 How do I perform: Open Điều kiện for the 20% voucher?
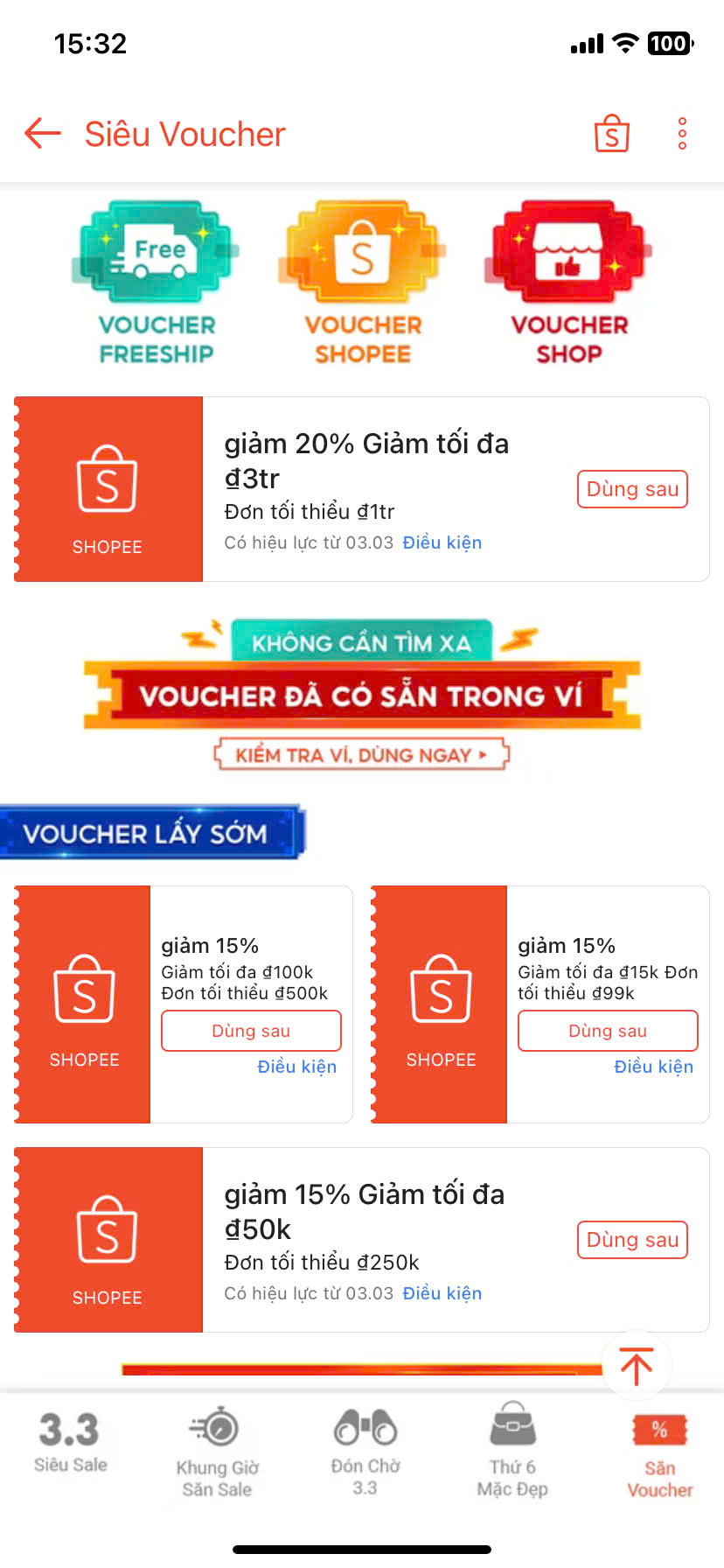click(442, 542)
